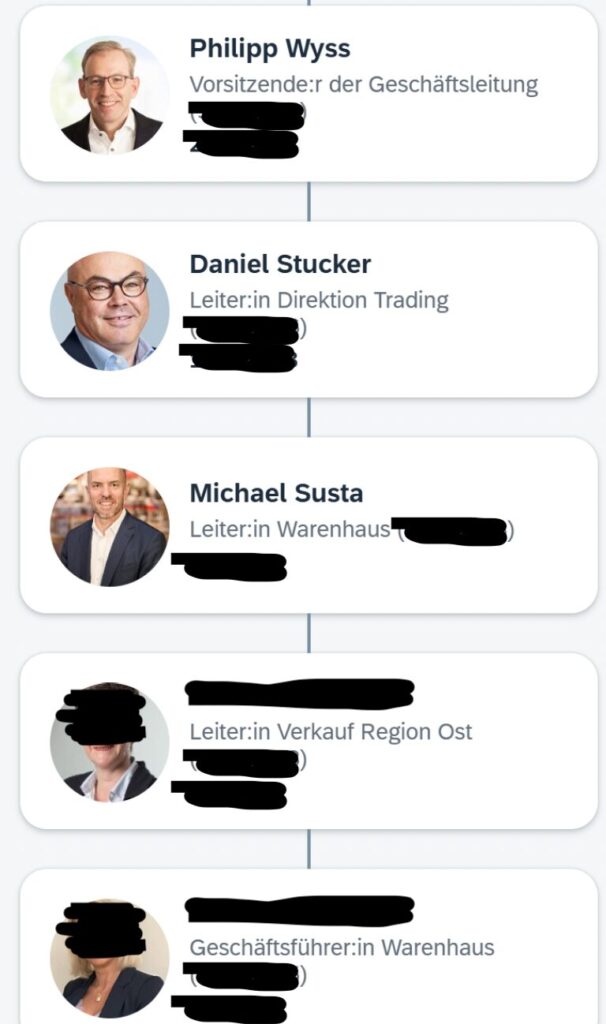Viewport: 606px width, 1024px height.
Task: View the Geschäftsführer:in Warenhaus card
Action: click(308, 948)
